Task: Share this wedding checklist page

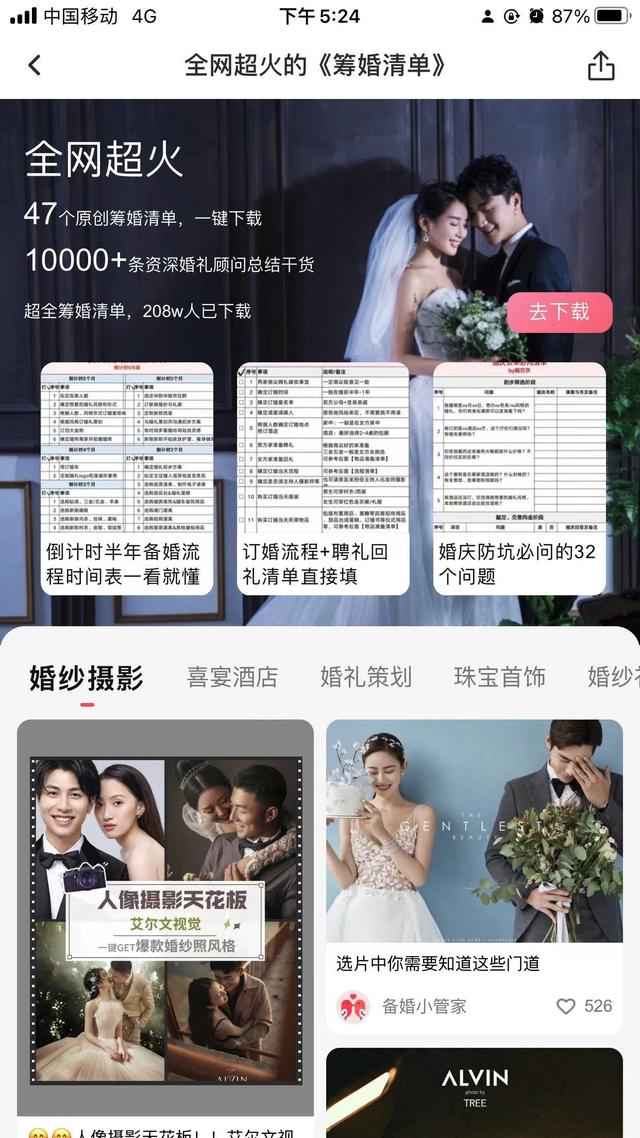Action: click(600, 66)
